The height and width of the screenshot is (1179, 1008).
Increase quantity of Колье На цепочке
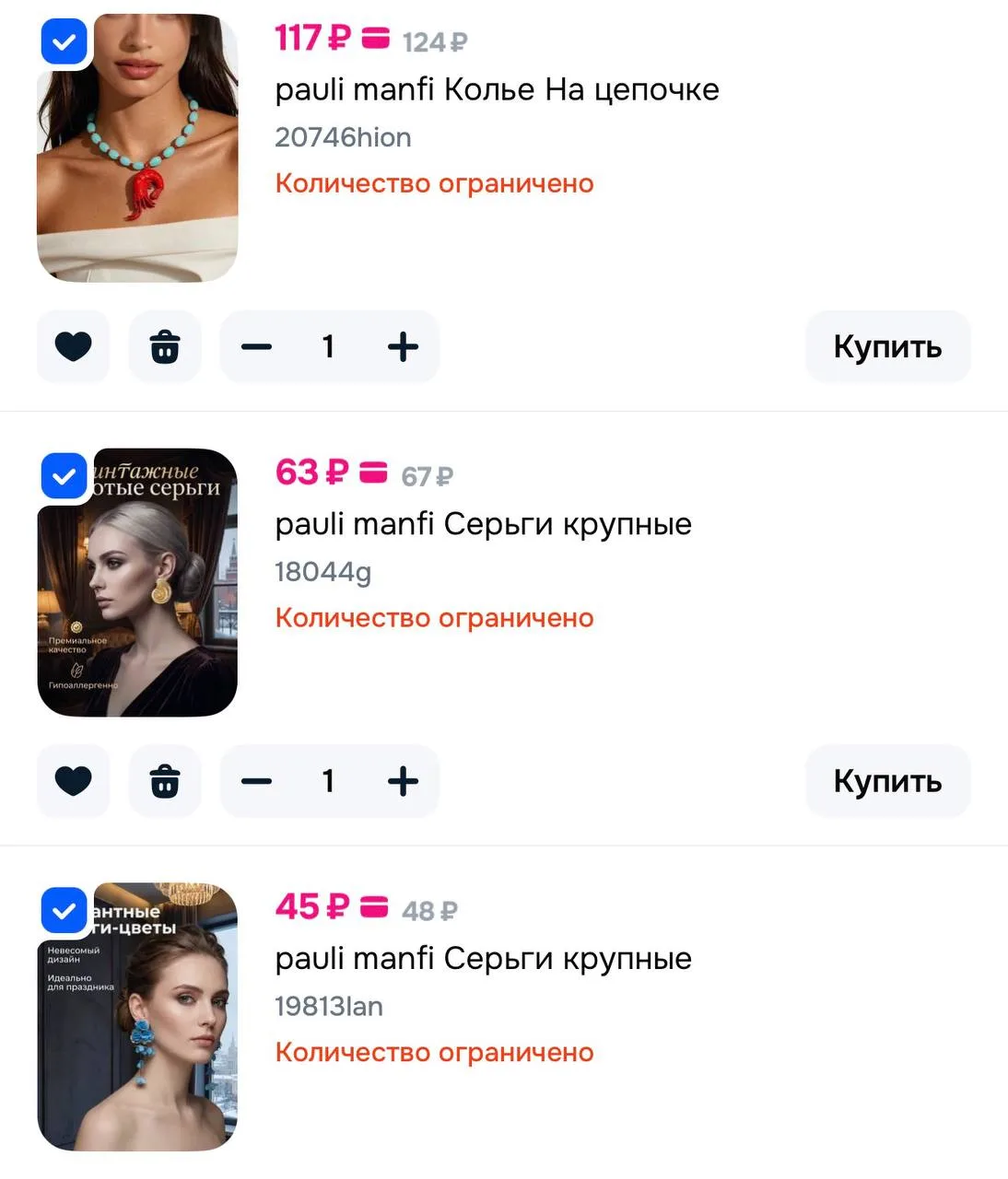[x=403, y=346]
